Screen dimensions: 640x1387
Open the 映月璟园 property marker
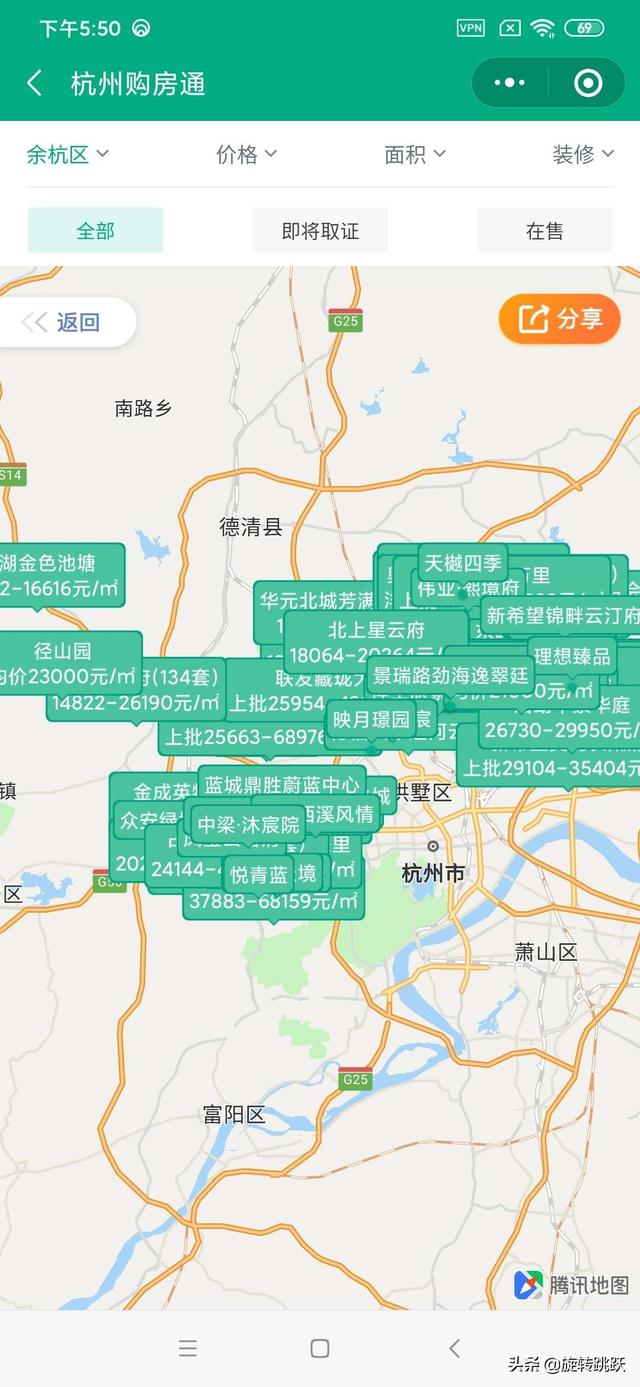371,719
